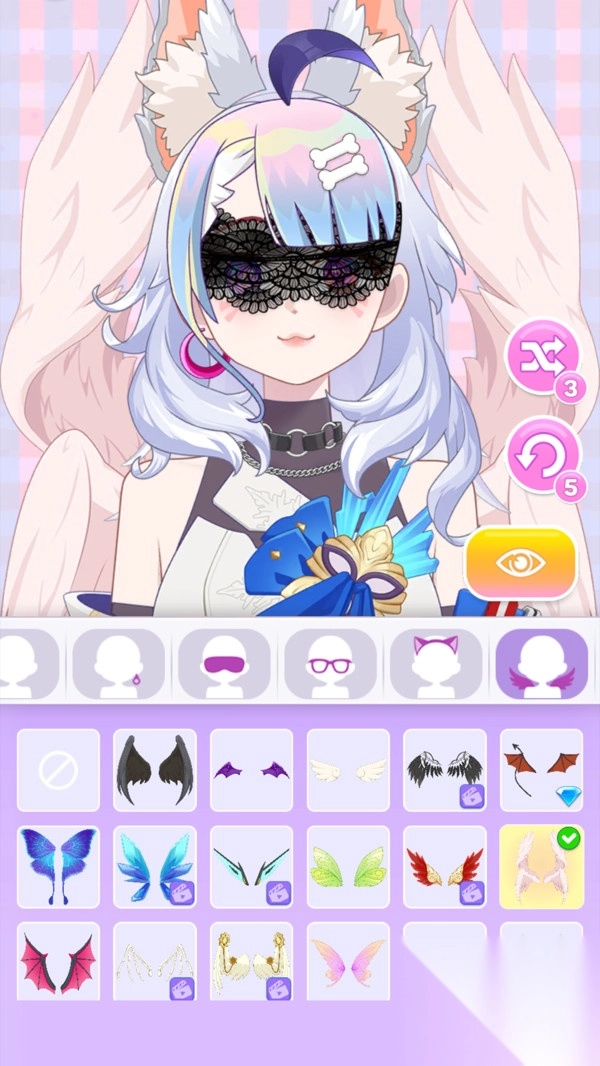Image resolution: width=600 pixels, height=1066 pixels.
Task: Choose the crimson dragon bat wings
Action: click(x=58, y=962)
